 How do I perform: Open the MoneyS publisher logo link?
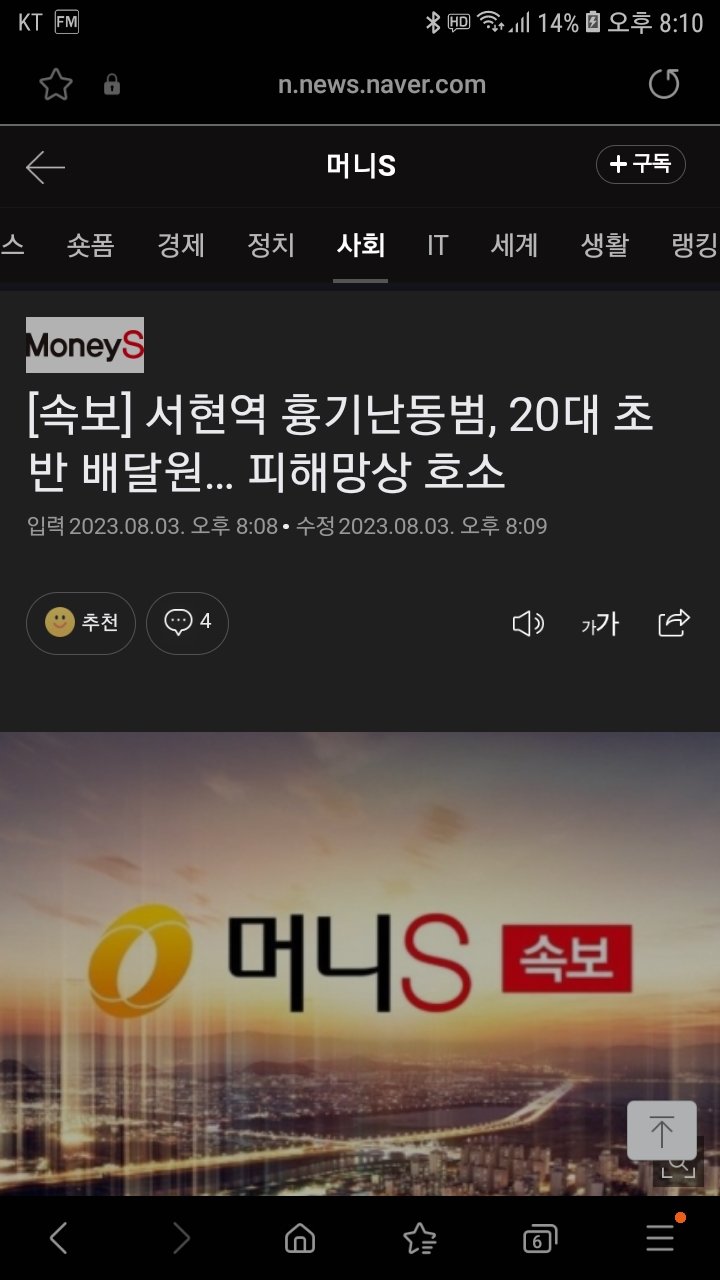click(85, 345)
